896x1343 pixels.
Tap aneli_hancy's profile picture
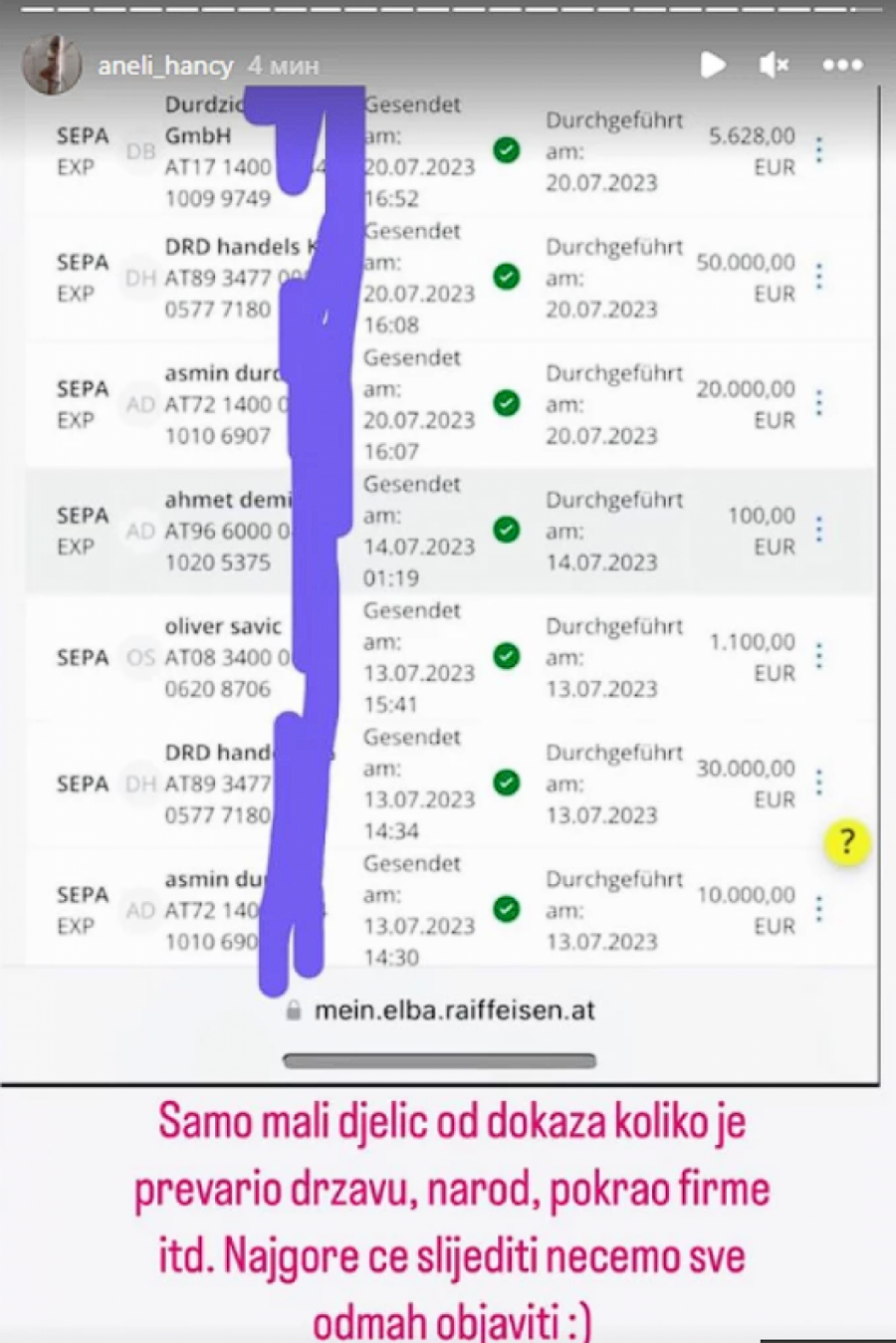coord(52,66)
